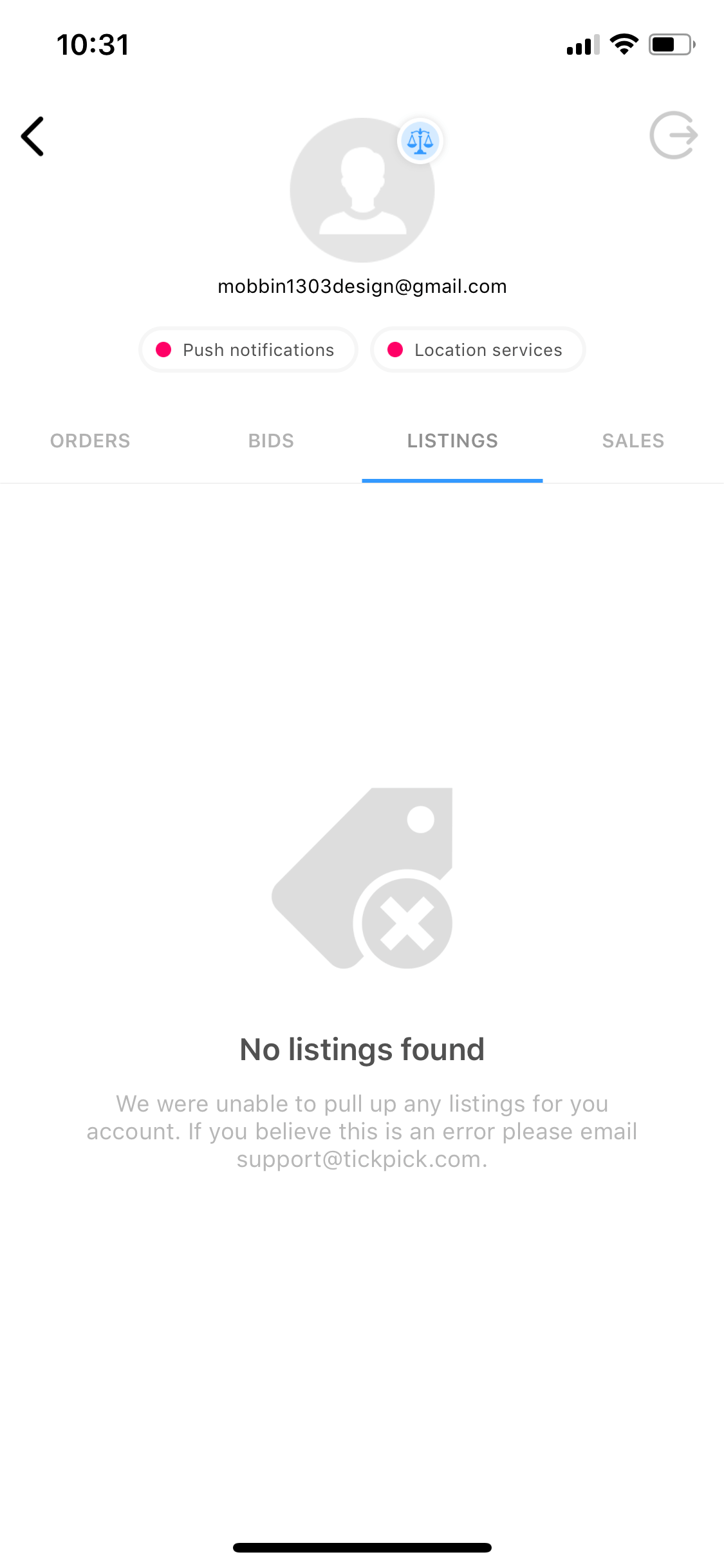Tap the log out icon

(674, 135)
